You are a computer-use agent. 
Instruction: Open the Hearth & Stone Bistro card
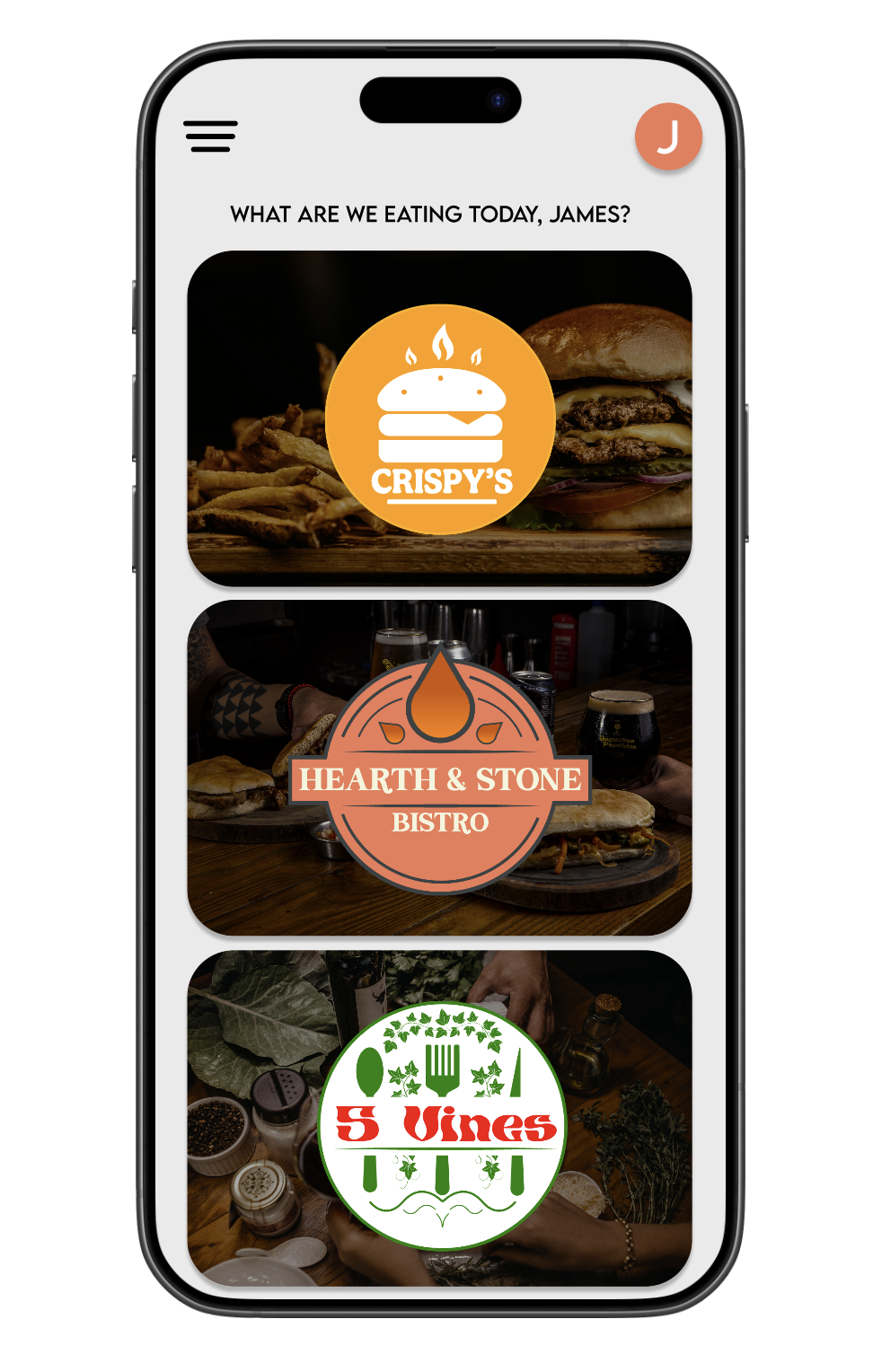coord(439,769)
